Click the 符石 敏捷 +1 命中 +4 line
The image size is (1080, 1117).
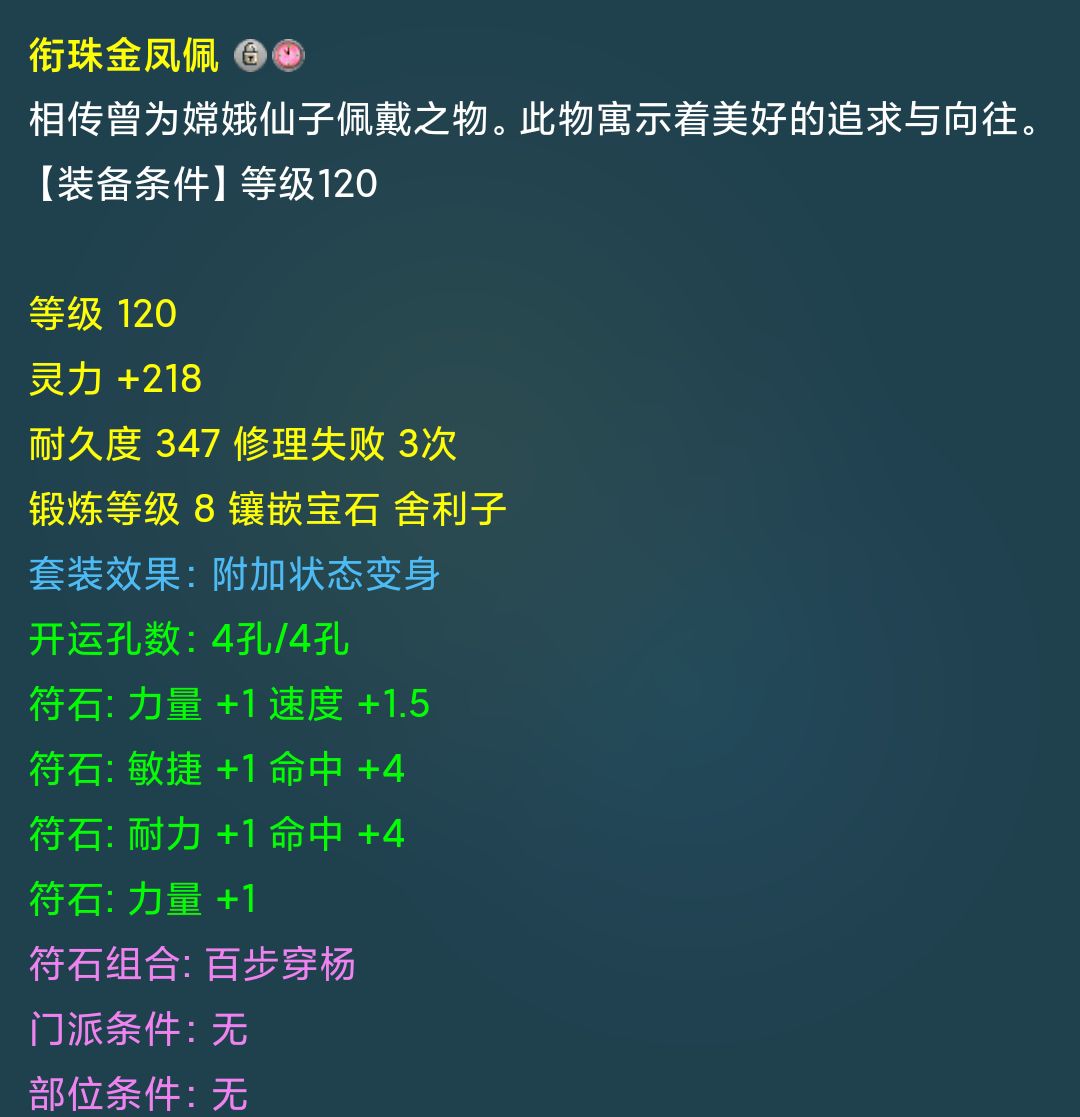pyautogui.click(x=215, y=768)
